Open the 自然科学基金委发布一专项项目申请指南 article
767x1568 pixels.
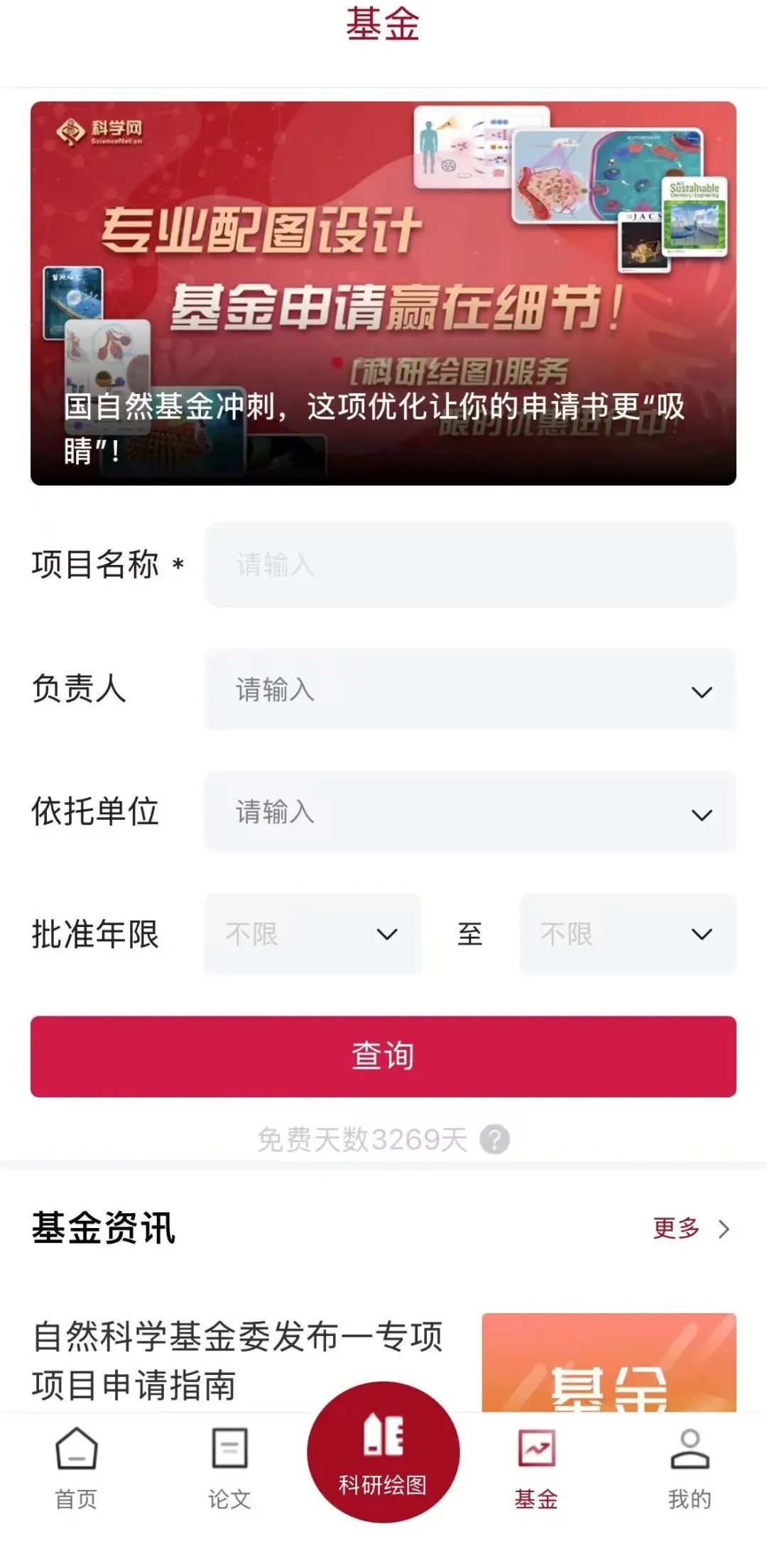[238, 1360]
